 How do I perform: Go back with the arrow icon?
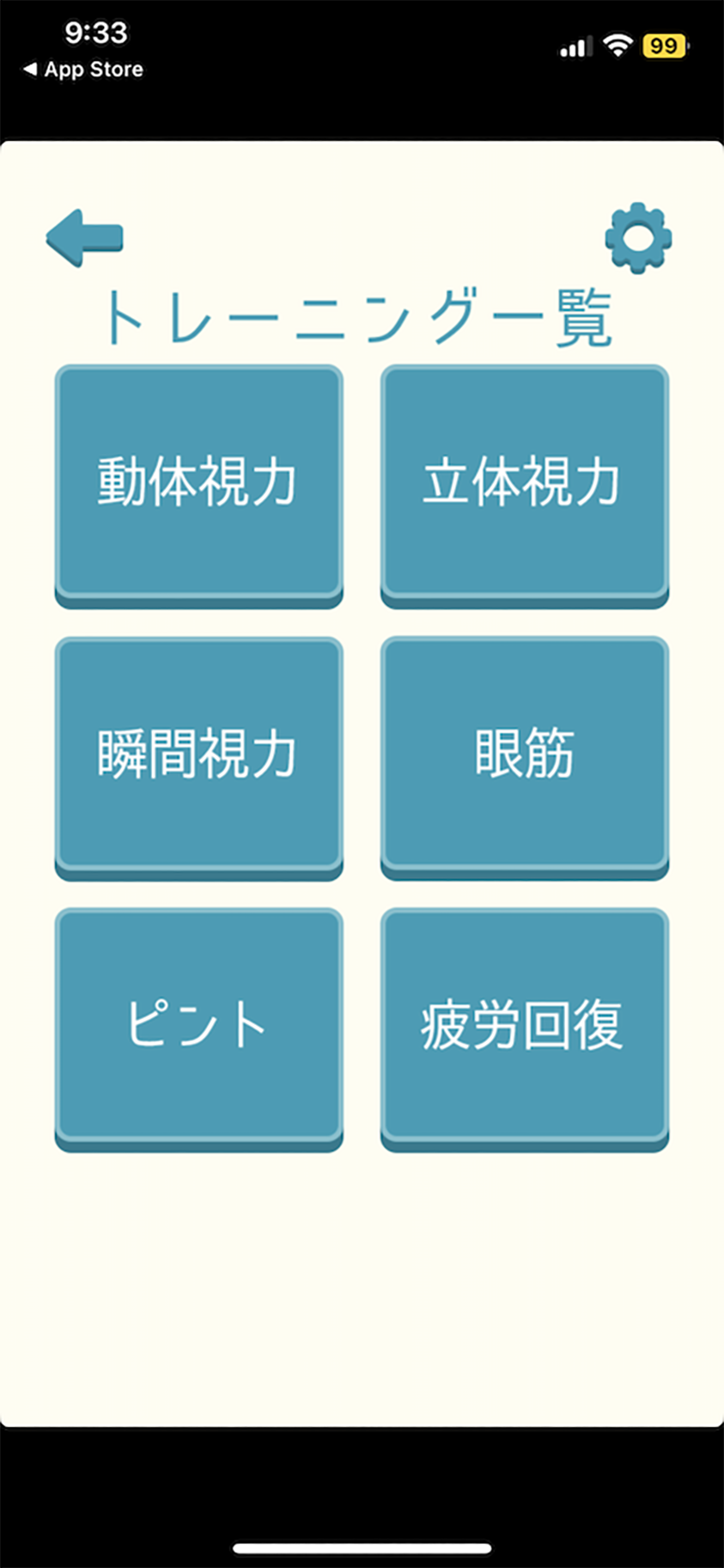tap(84, 238)
